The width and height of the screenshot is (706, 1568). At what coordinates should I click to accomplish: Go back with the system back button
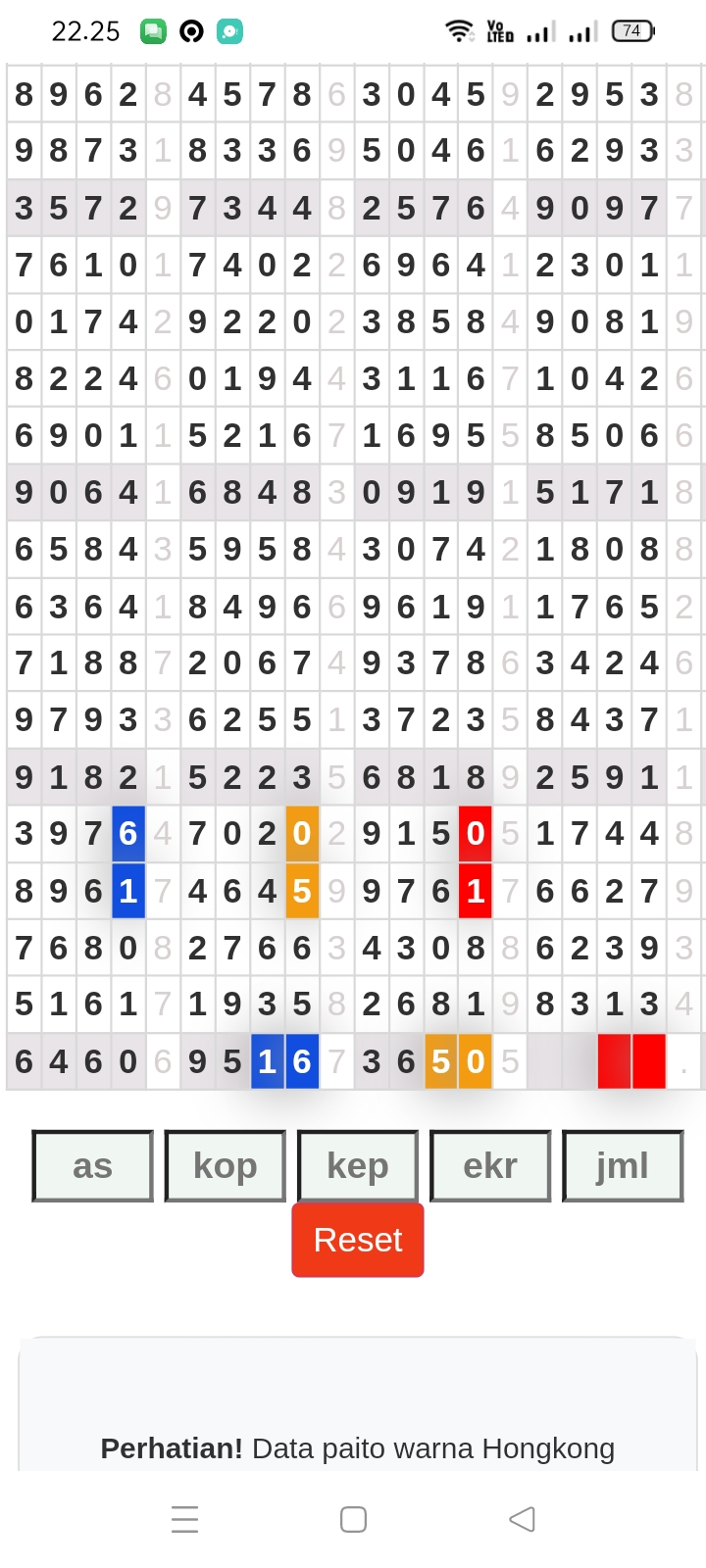pyautogui.click(x=522, y=1519)
